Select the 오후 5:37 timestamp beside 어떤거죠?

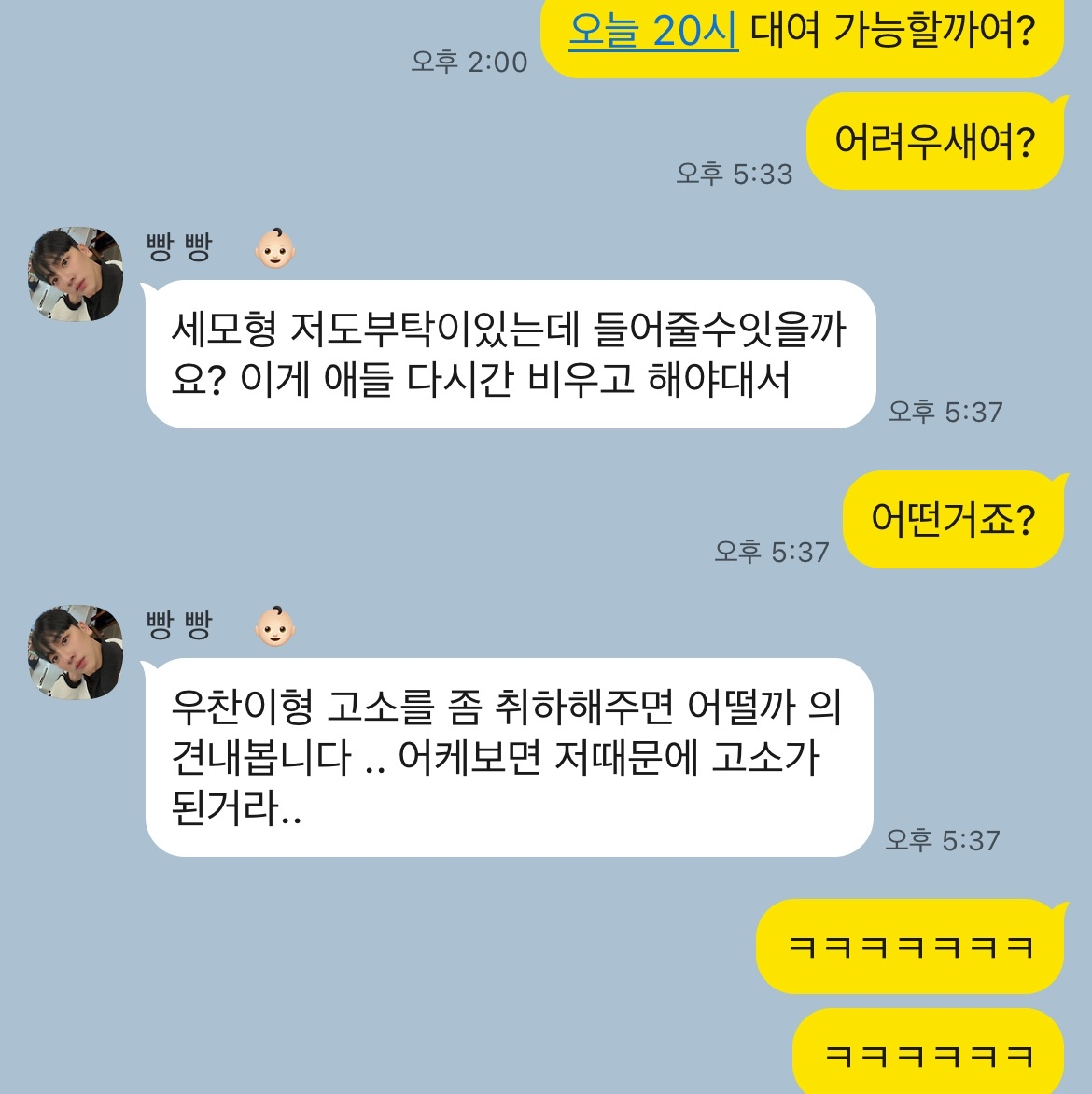[771, 546]
